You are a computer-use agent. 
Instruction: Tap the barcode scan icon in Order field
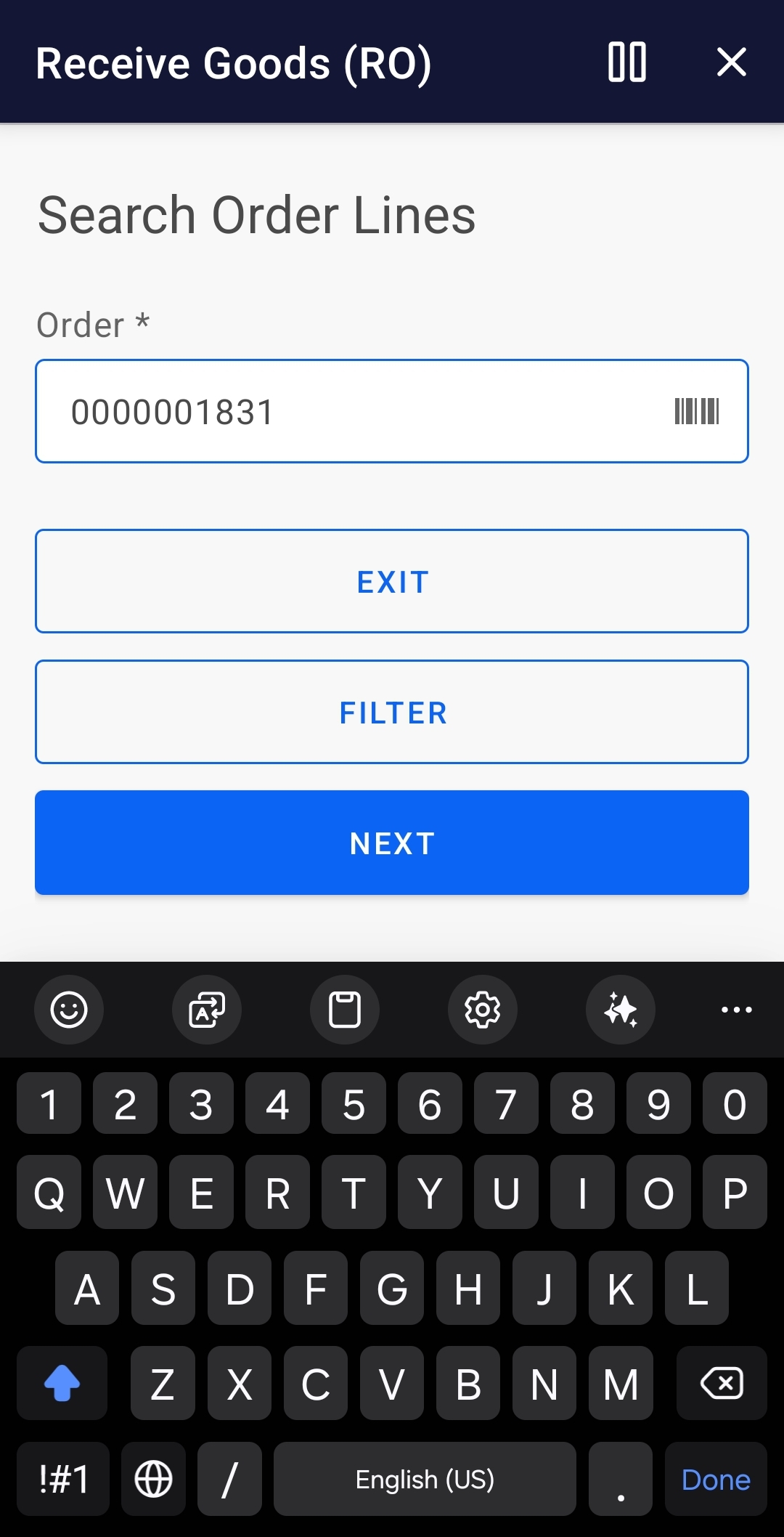pyautogui.click(x=698, y=411)
